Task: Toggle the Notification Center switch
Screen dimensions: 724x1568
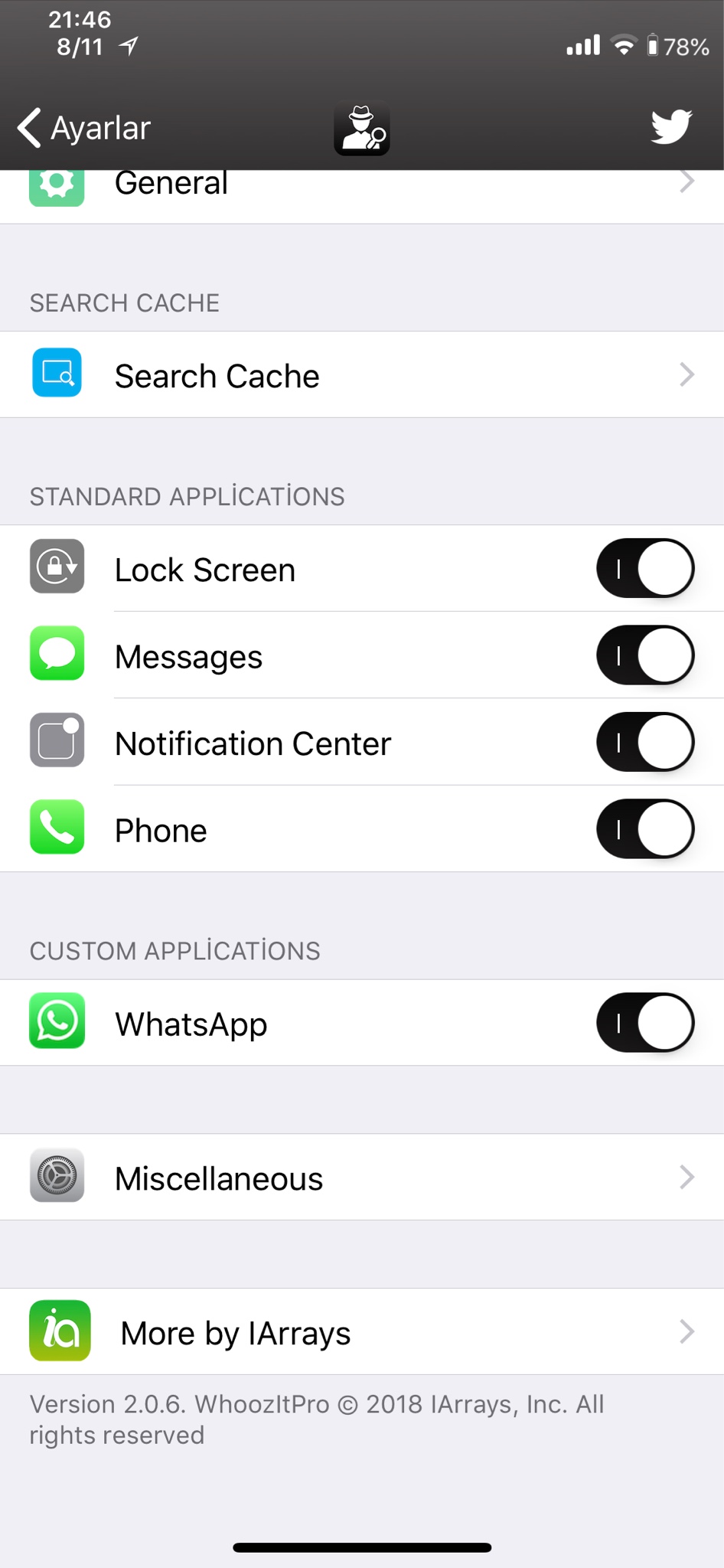Action: pos(644,743)
